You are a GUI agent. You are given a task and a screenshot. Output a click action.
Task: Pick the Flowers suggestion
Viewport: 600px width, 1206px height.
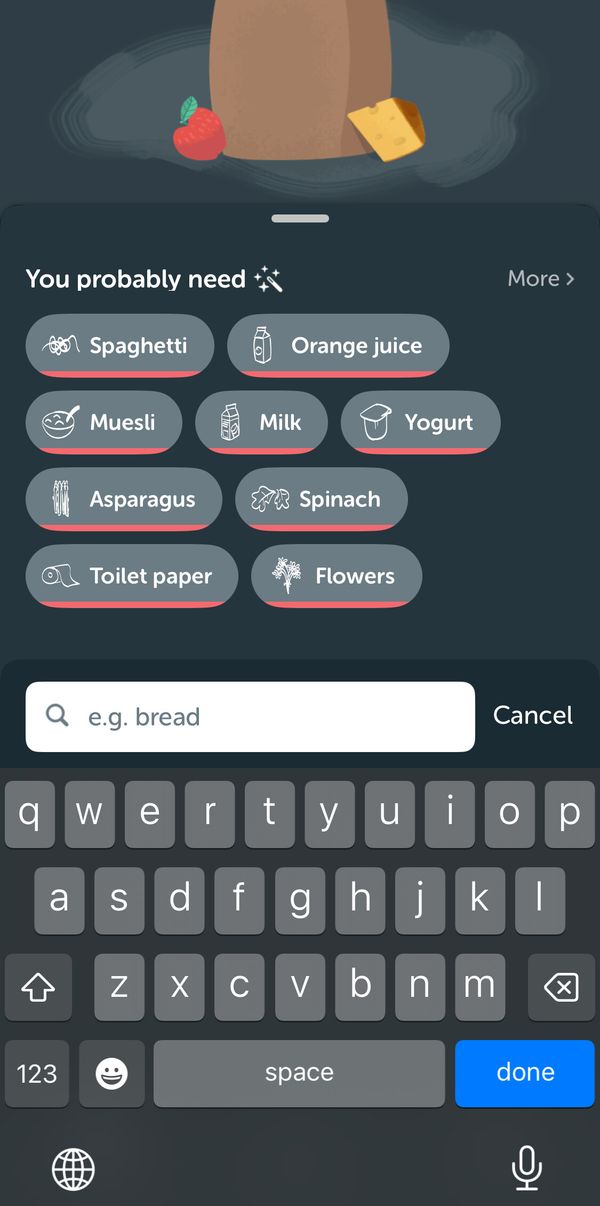point(336,576)
